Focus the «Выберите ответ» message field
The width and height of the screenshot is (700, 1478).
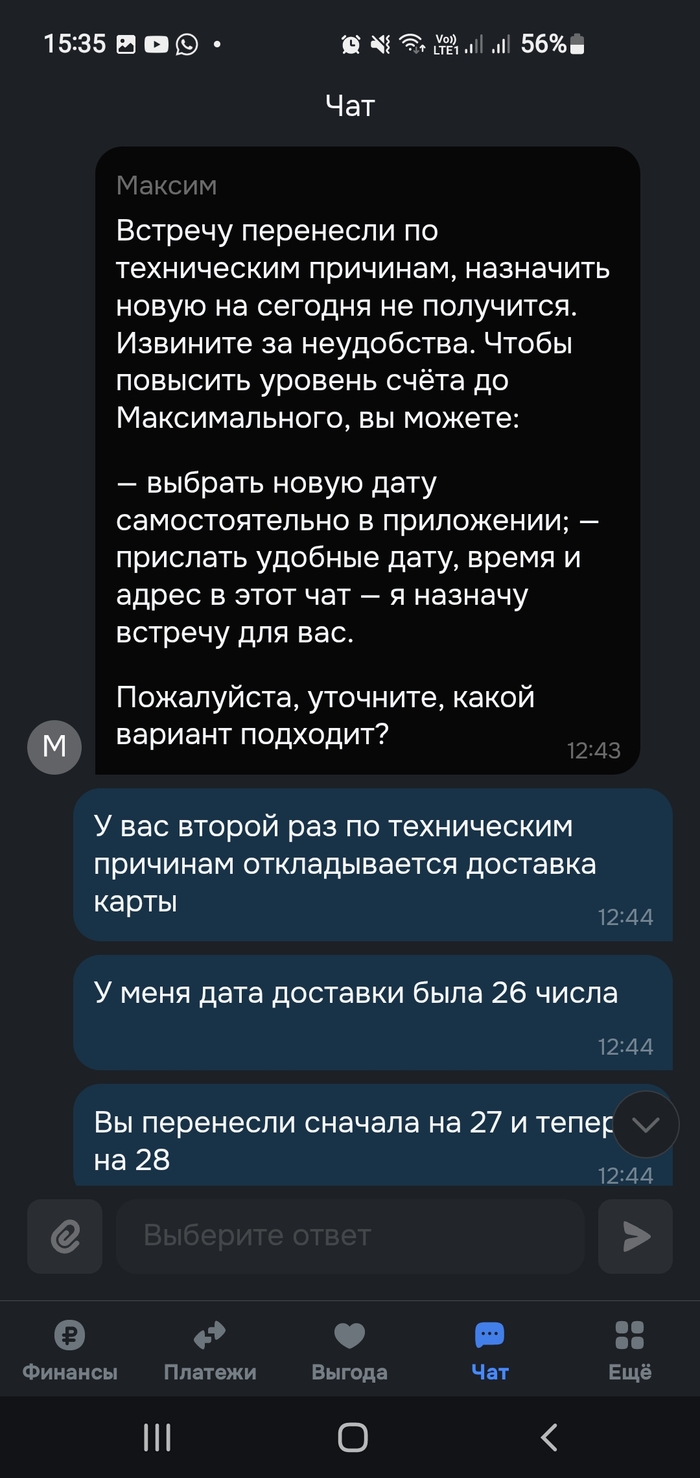[350, 1236]
